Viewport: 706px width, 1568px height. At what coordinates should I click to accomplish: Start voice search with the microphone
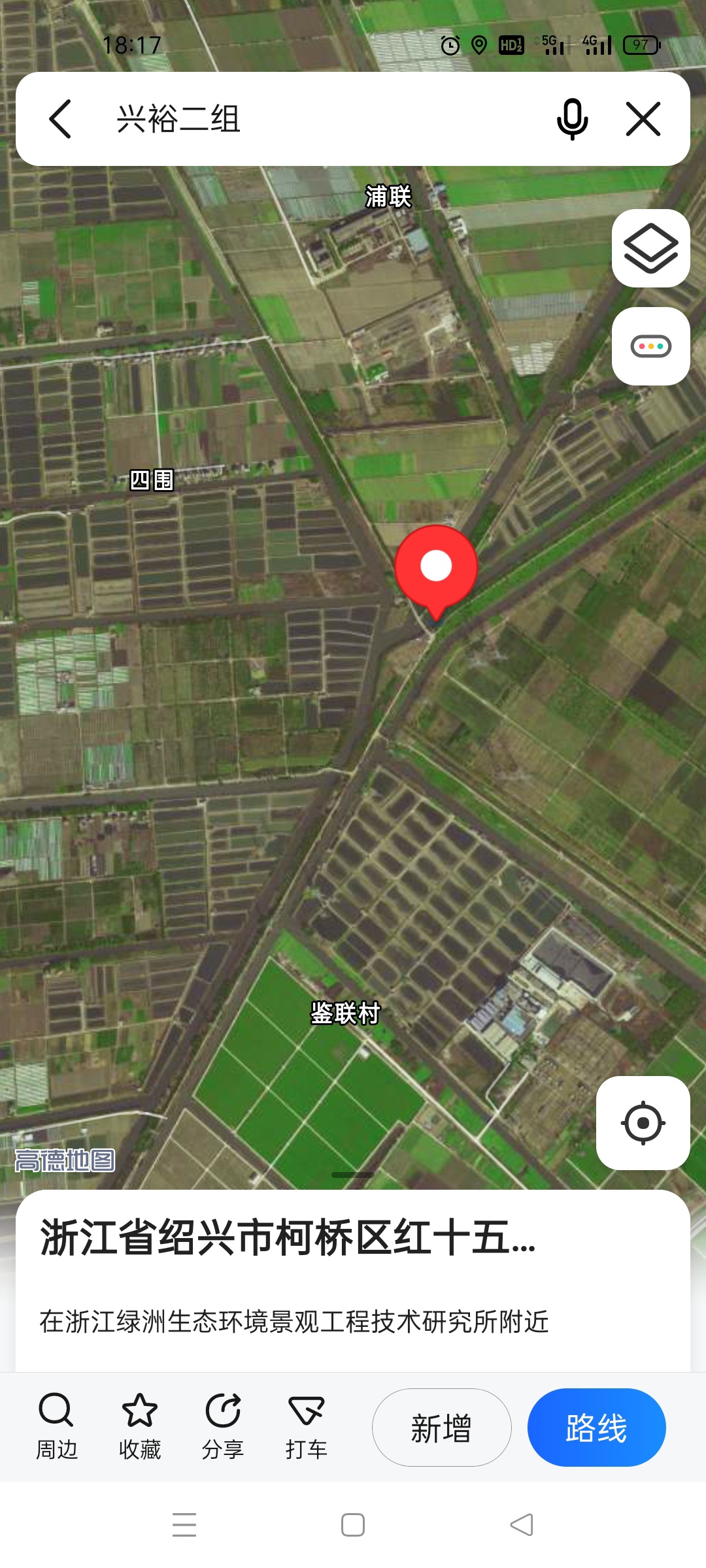572,119
